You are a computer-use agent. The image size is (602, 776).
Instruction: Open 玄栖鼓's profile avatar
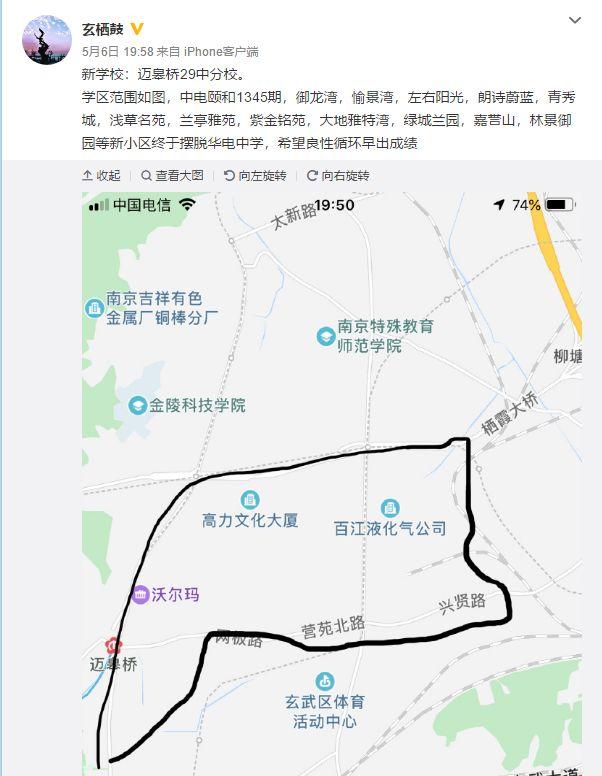coord(47,40)
